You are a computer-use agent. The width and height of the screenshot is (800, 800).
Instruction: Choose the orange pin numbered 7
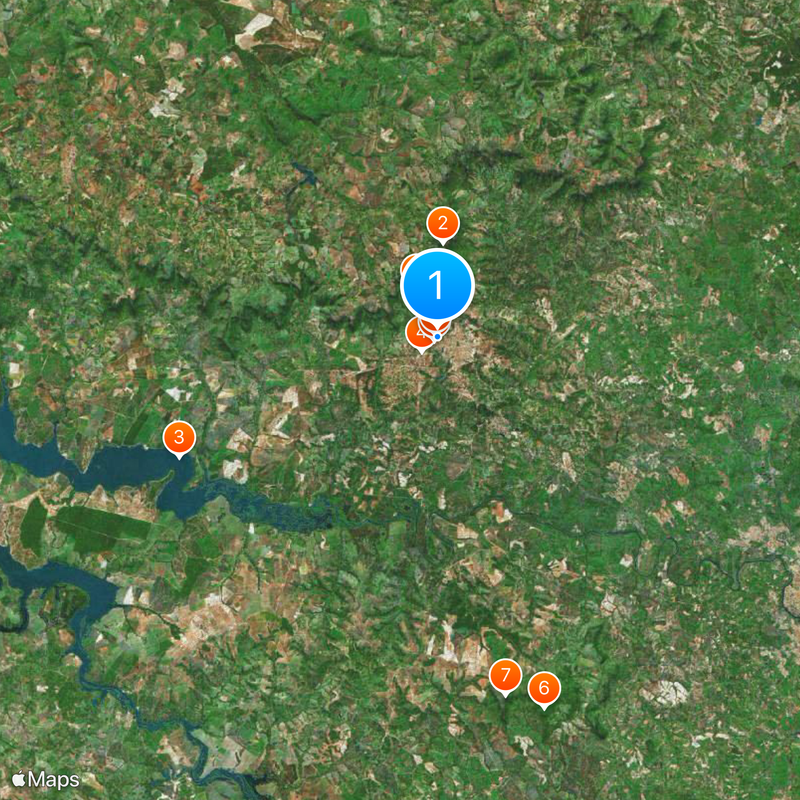[505, 676]
